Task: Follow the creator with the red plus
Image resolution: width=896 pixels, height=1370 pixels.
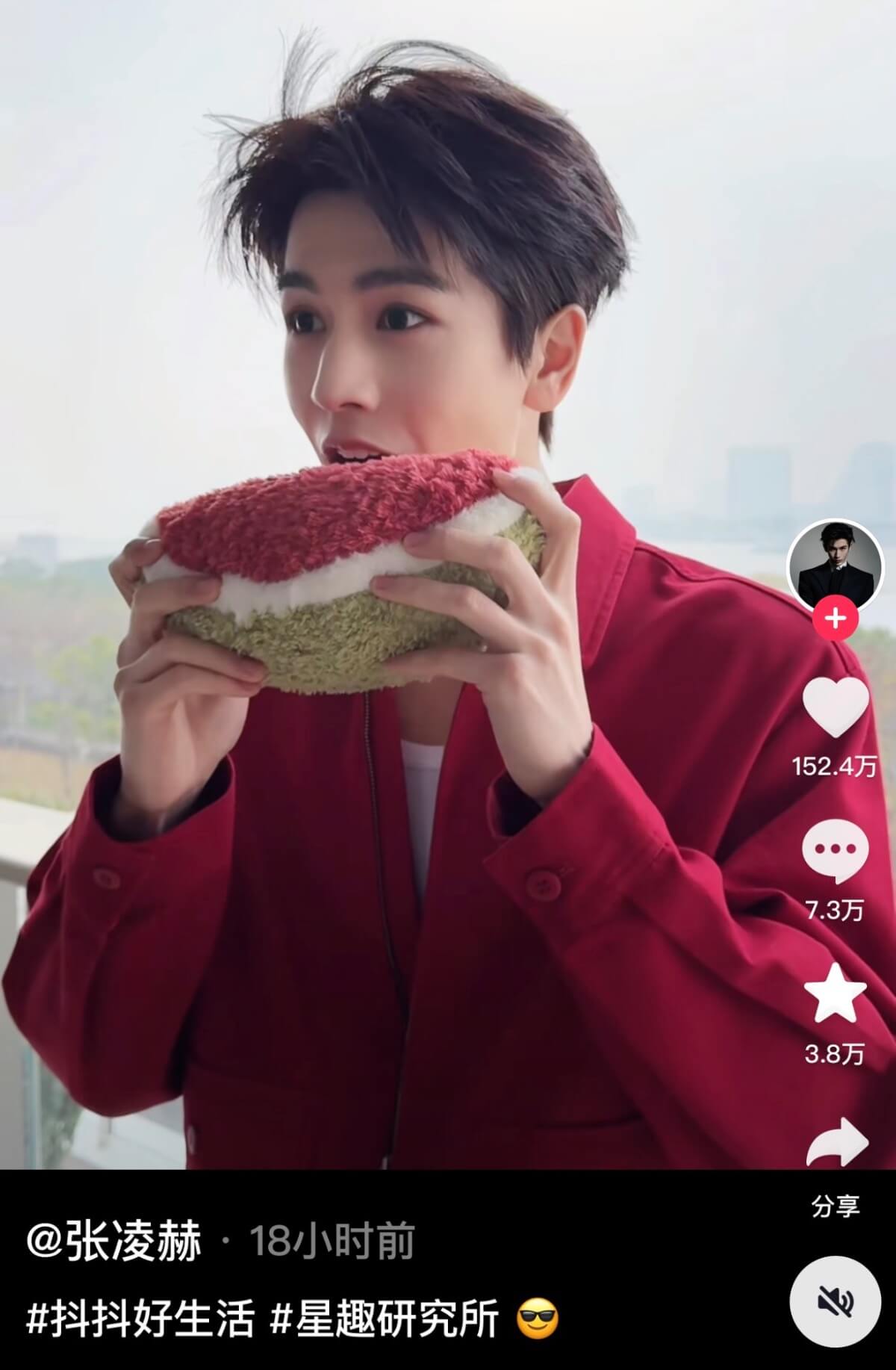Action: (835, 619)
